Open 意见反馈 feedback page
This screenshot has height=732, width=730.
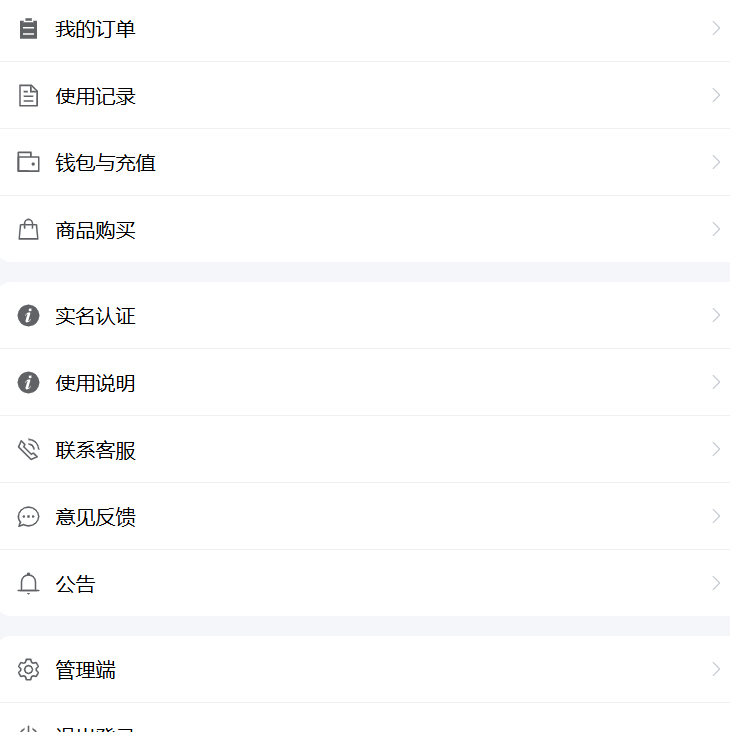point(365,517)
